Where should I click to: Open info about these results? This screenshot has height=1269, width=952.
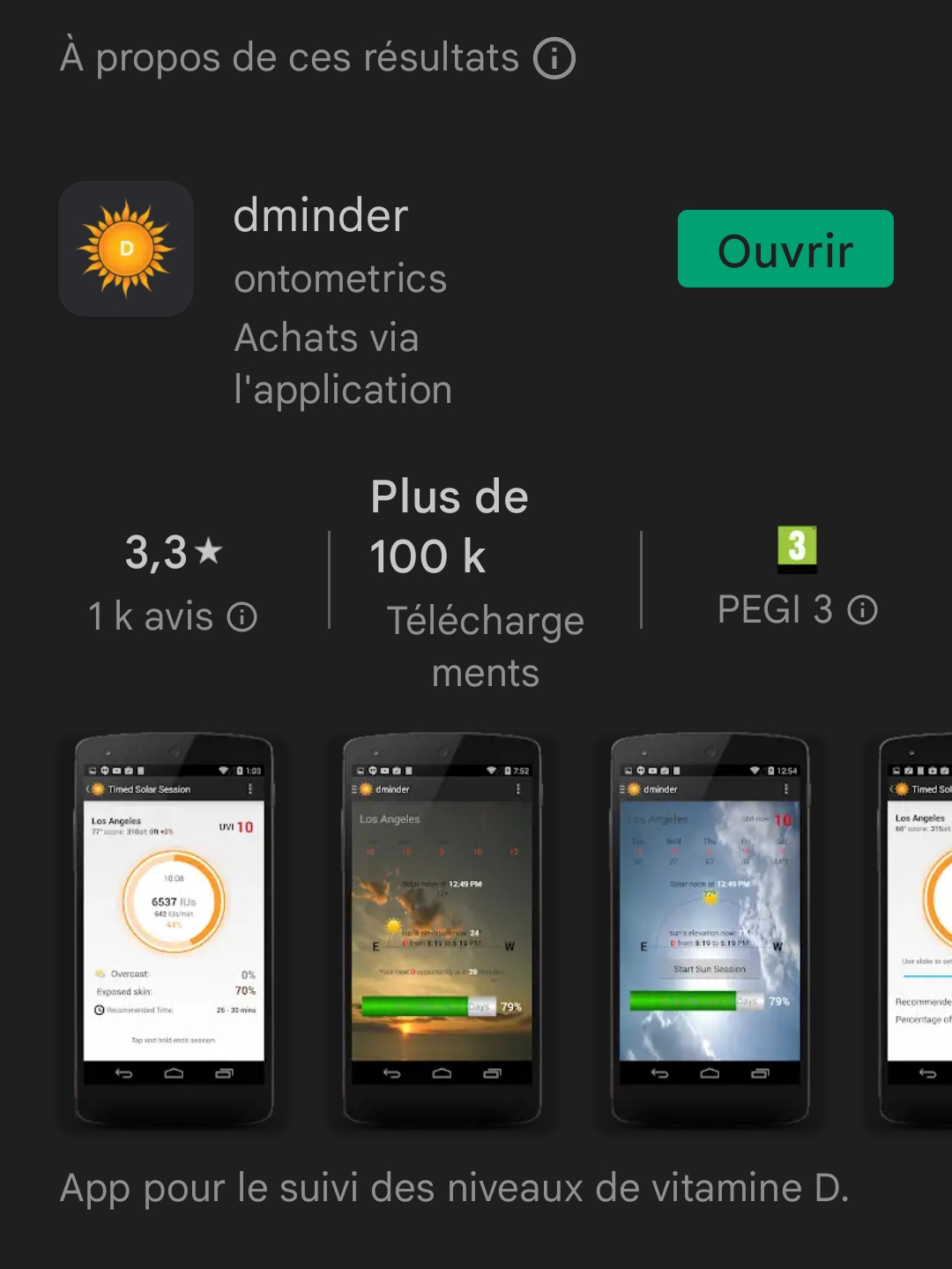(554, 59)
